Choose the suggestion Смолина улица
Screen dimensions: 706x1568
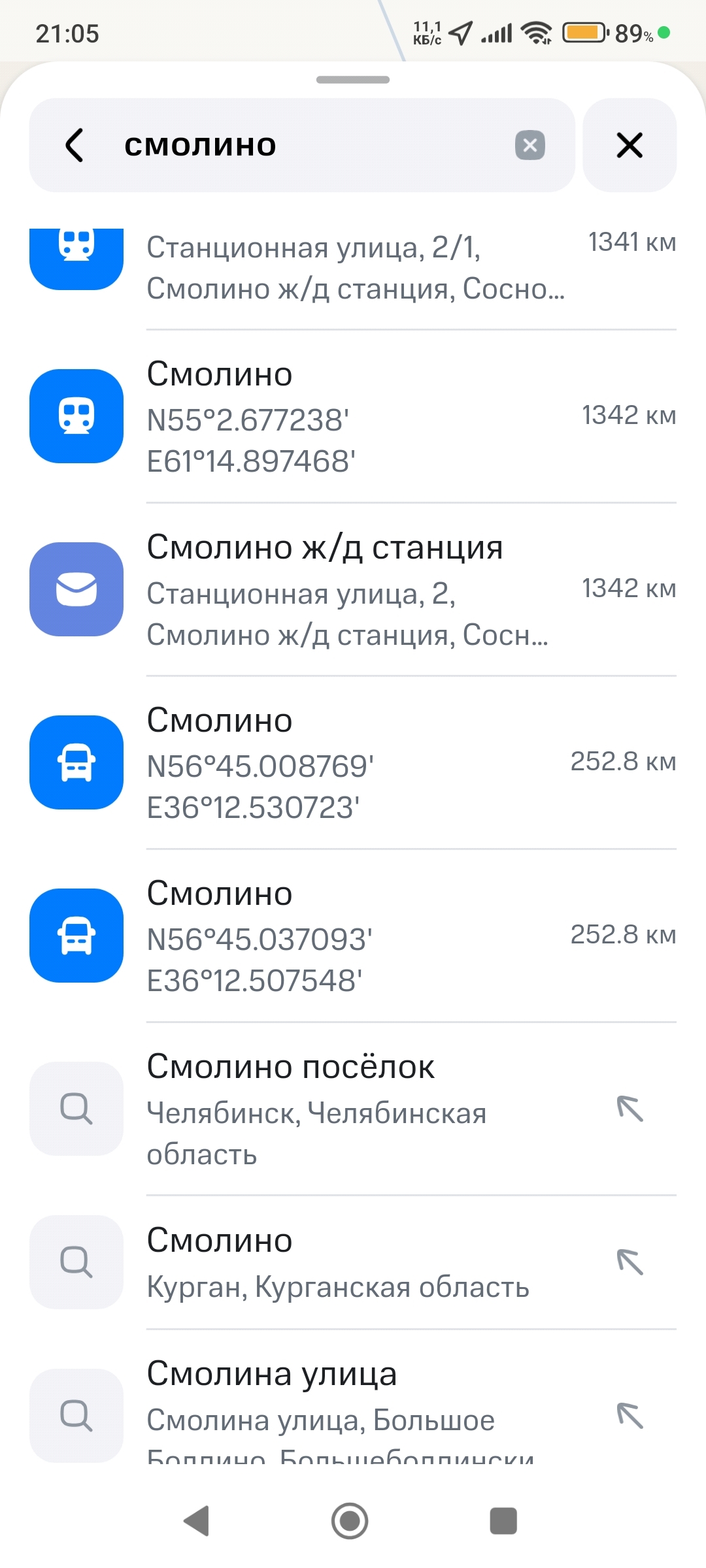coord(314,1410)
